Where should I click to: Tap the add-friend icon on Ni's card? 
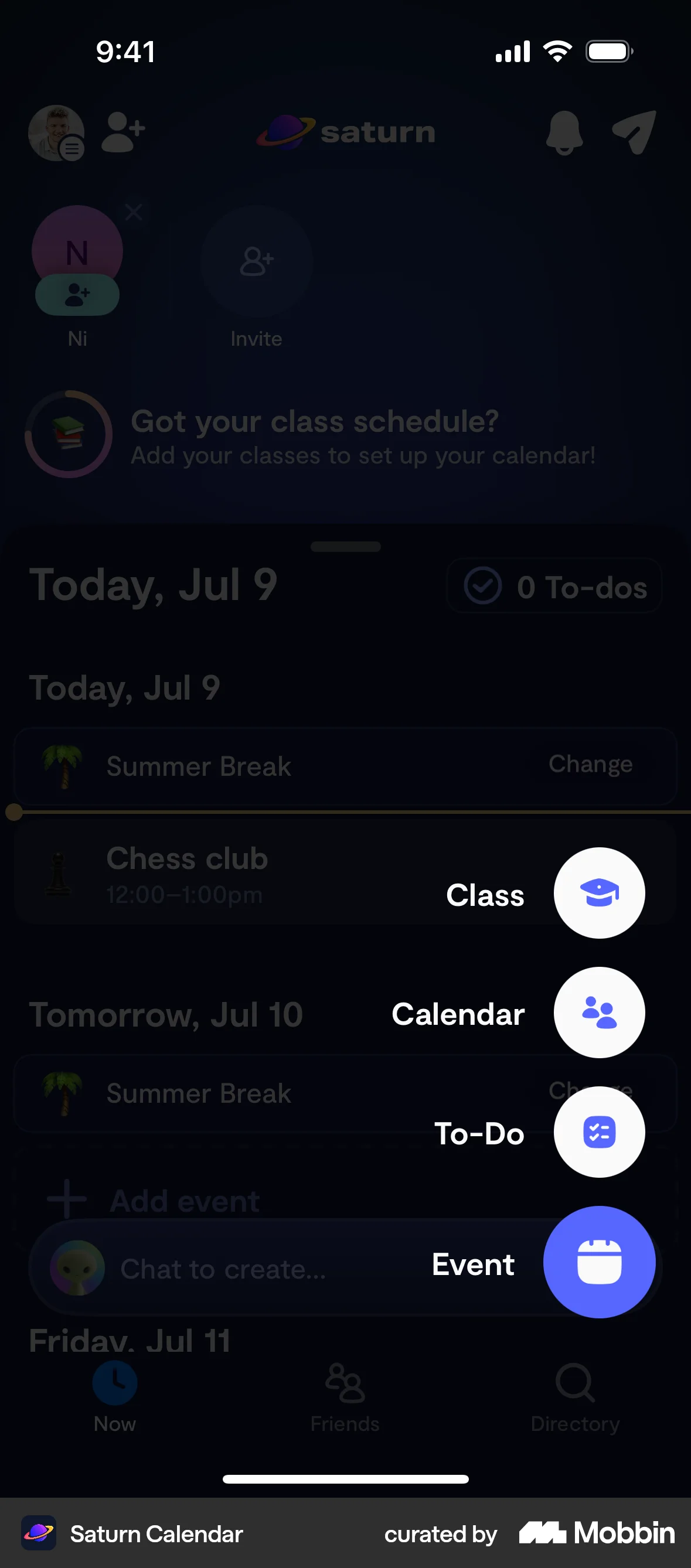point(77,295)
